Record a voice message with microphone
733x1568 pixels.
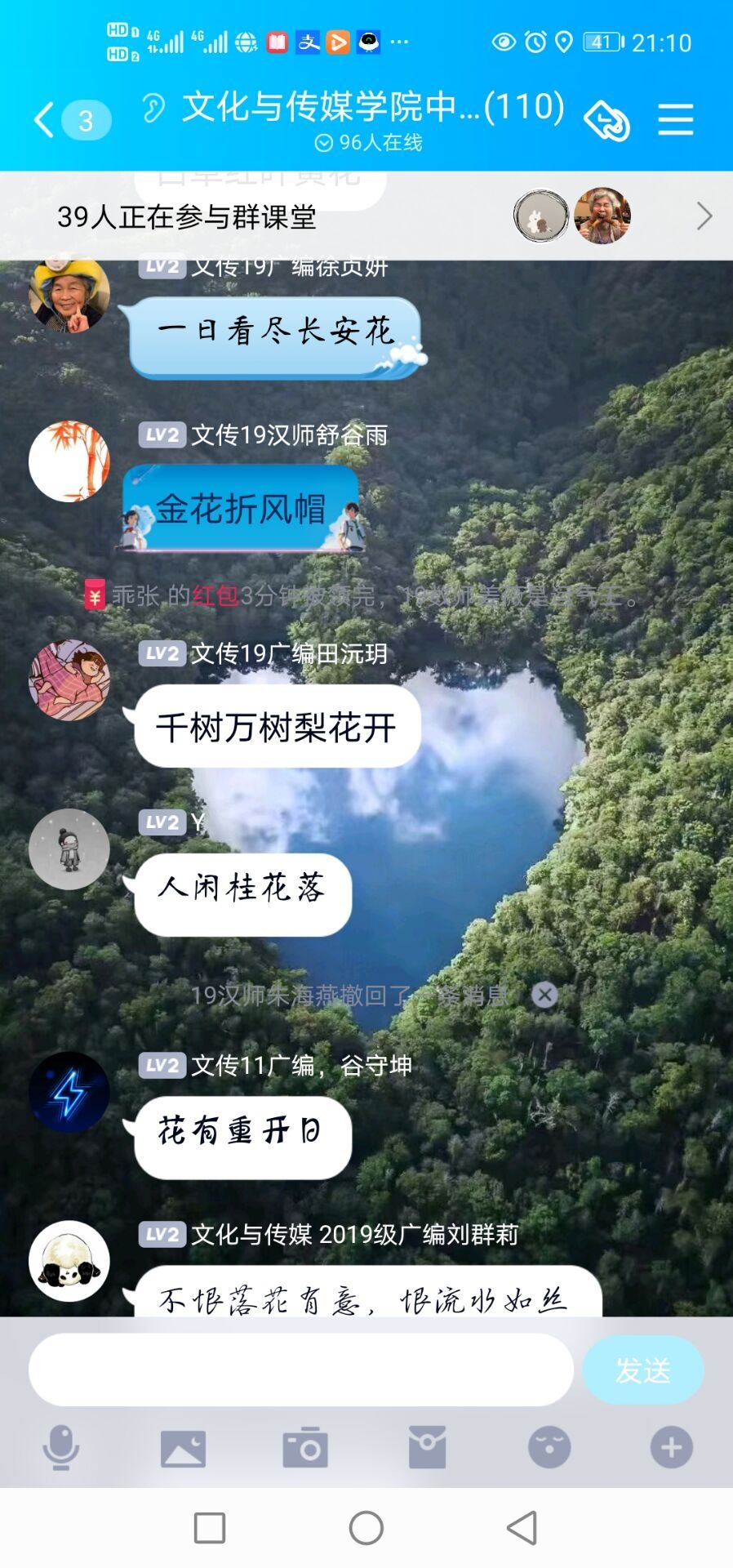[x=60, y=1447]
